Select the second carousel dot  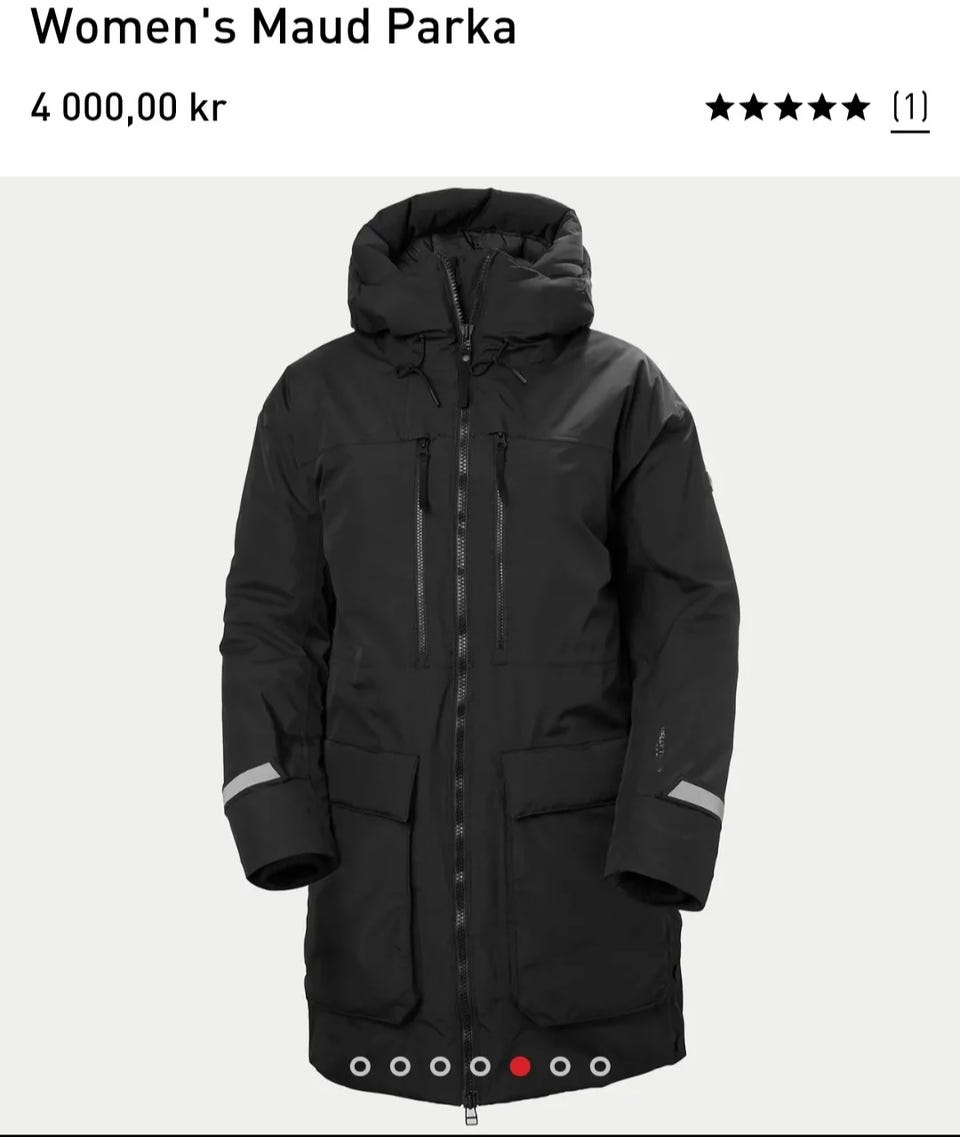coord(400,1066)
